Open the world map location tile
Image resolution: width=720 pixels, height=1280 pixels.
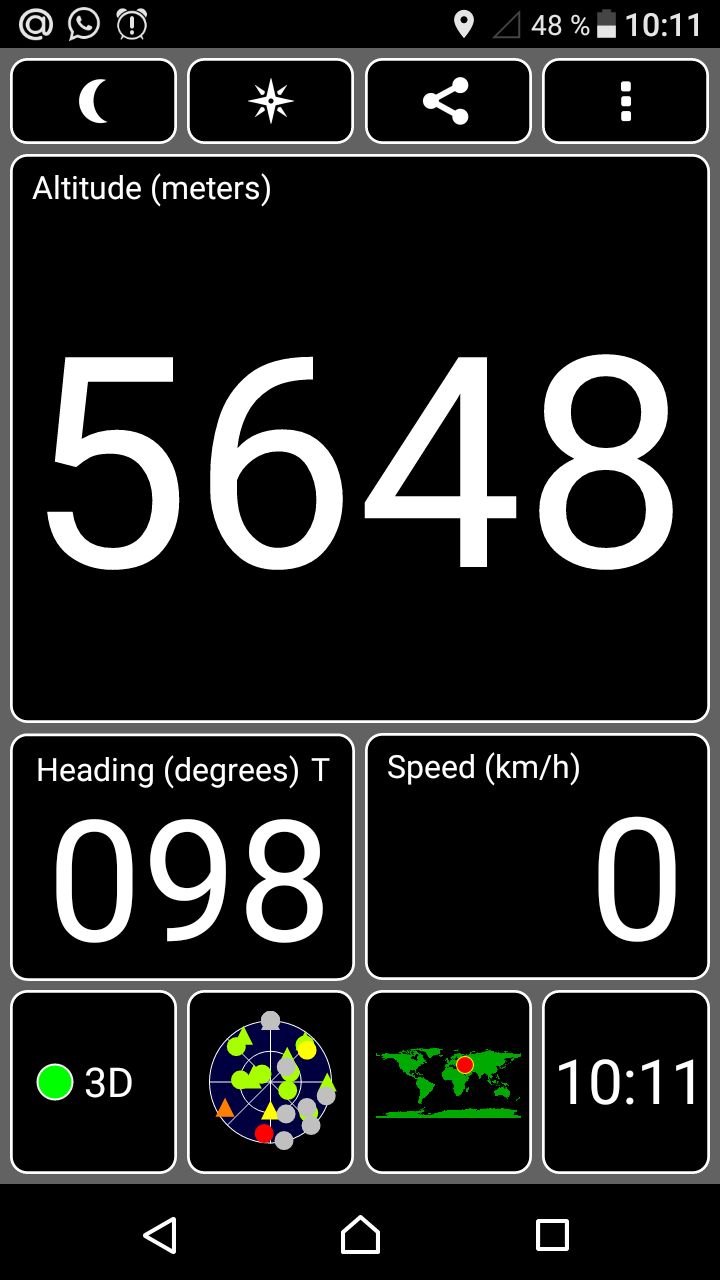point(447,1082)
